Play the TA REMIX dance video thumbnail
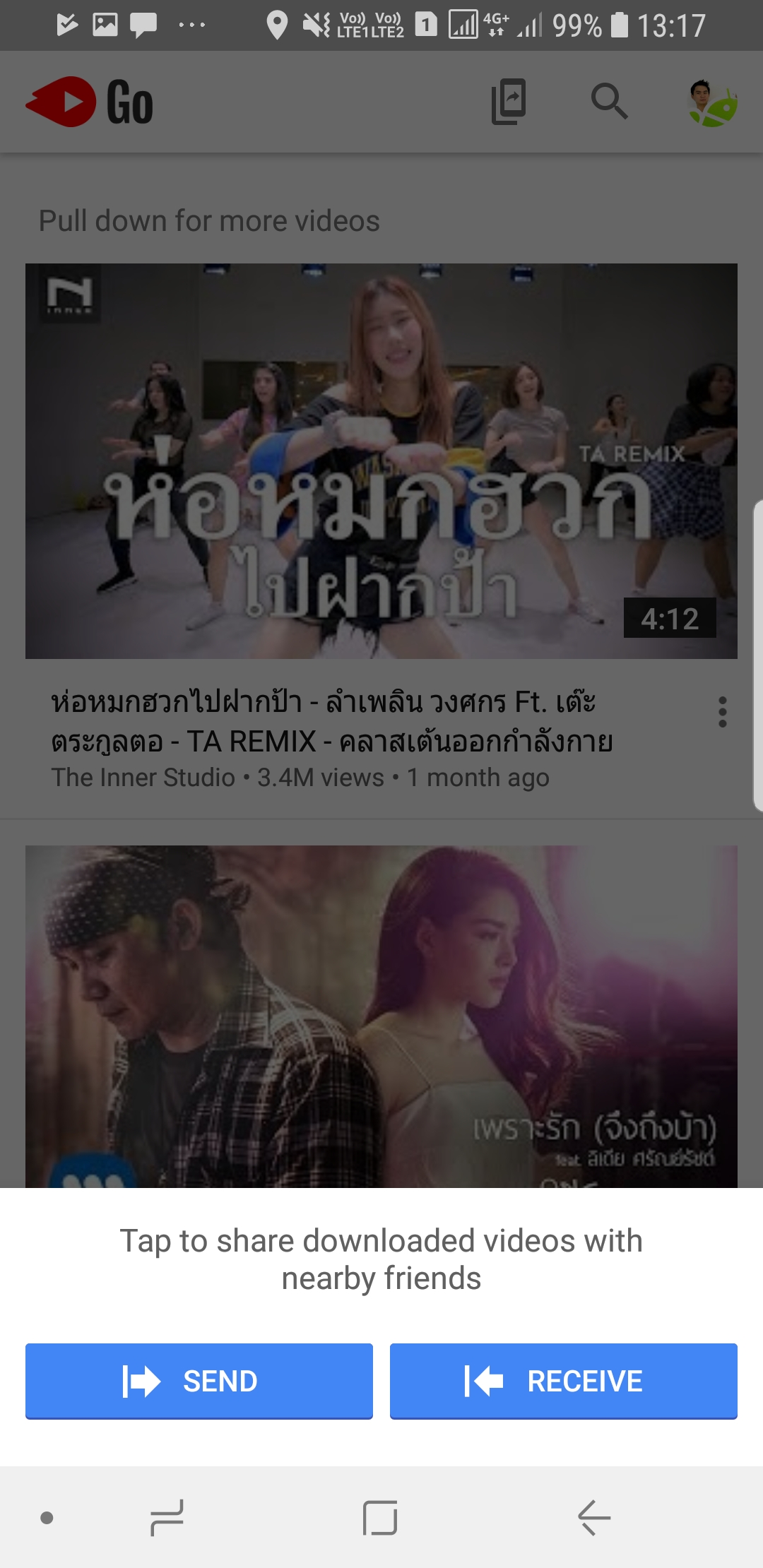This screenshot has height=1568, width=763. coord(381,461)
